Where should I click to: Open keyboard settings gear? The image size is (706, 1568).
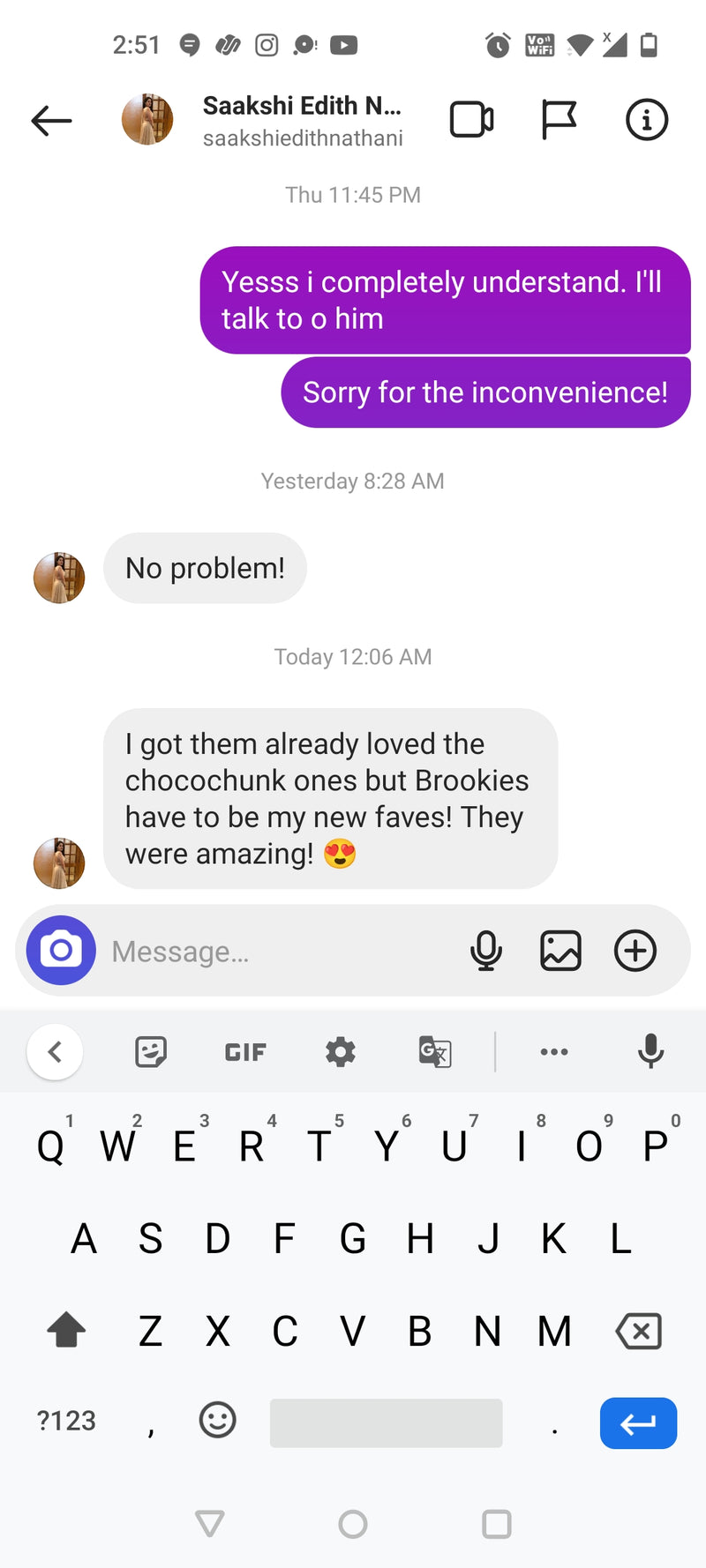pos(340,1052)
